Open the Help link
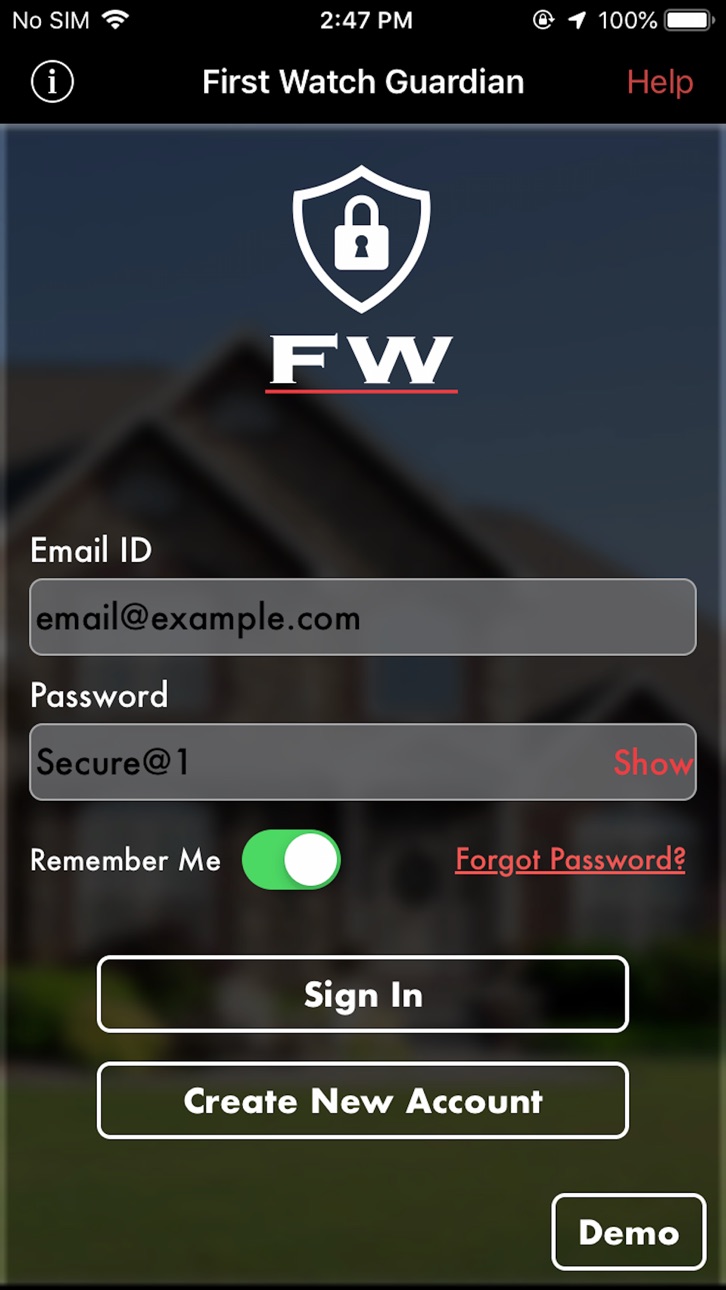The width and height of the screenshot is (726, 1290). click(x=660, y=82)
